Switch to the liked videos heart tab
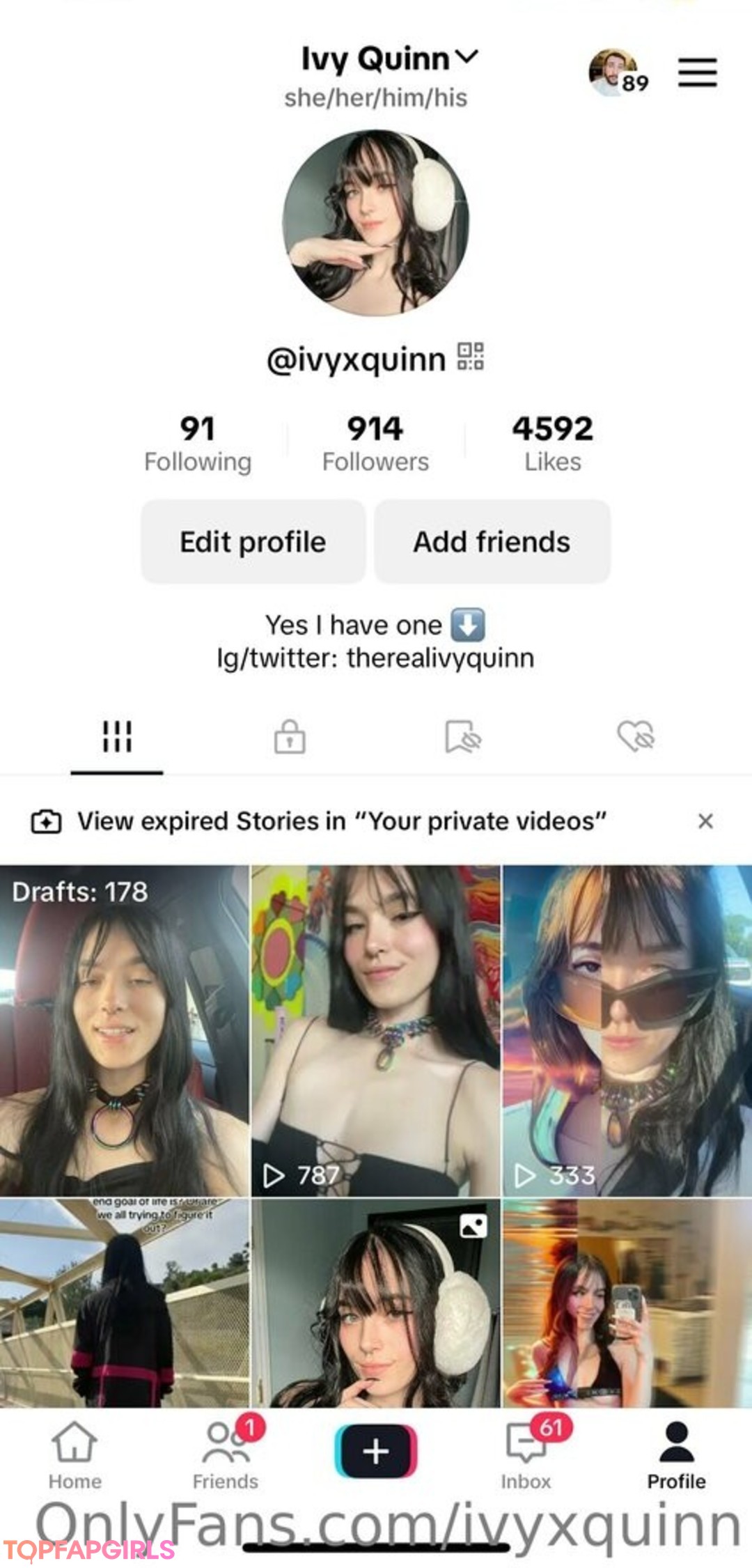Screen dimensions: 752x1568 pyautogui.click(x=636, y=737)
